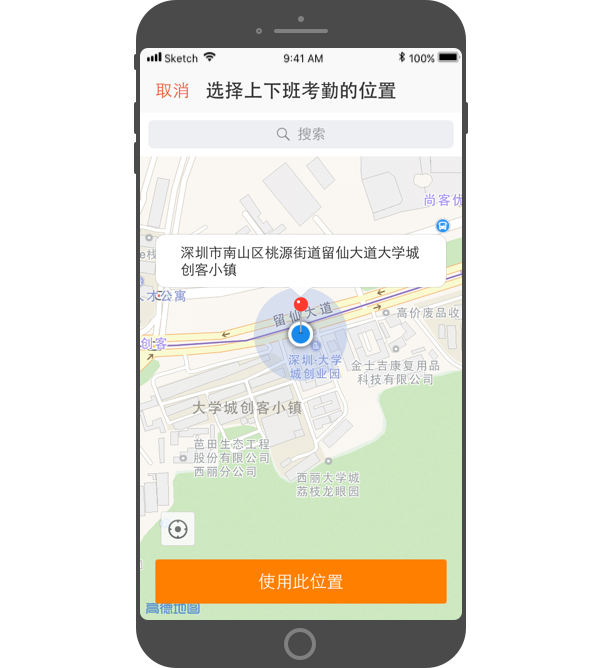Recenter map to current location
Viewport: 600px width, 668px height.
(x=178, y=529)
